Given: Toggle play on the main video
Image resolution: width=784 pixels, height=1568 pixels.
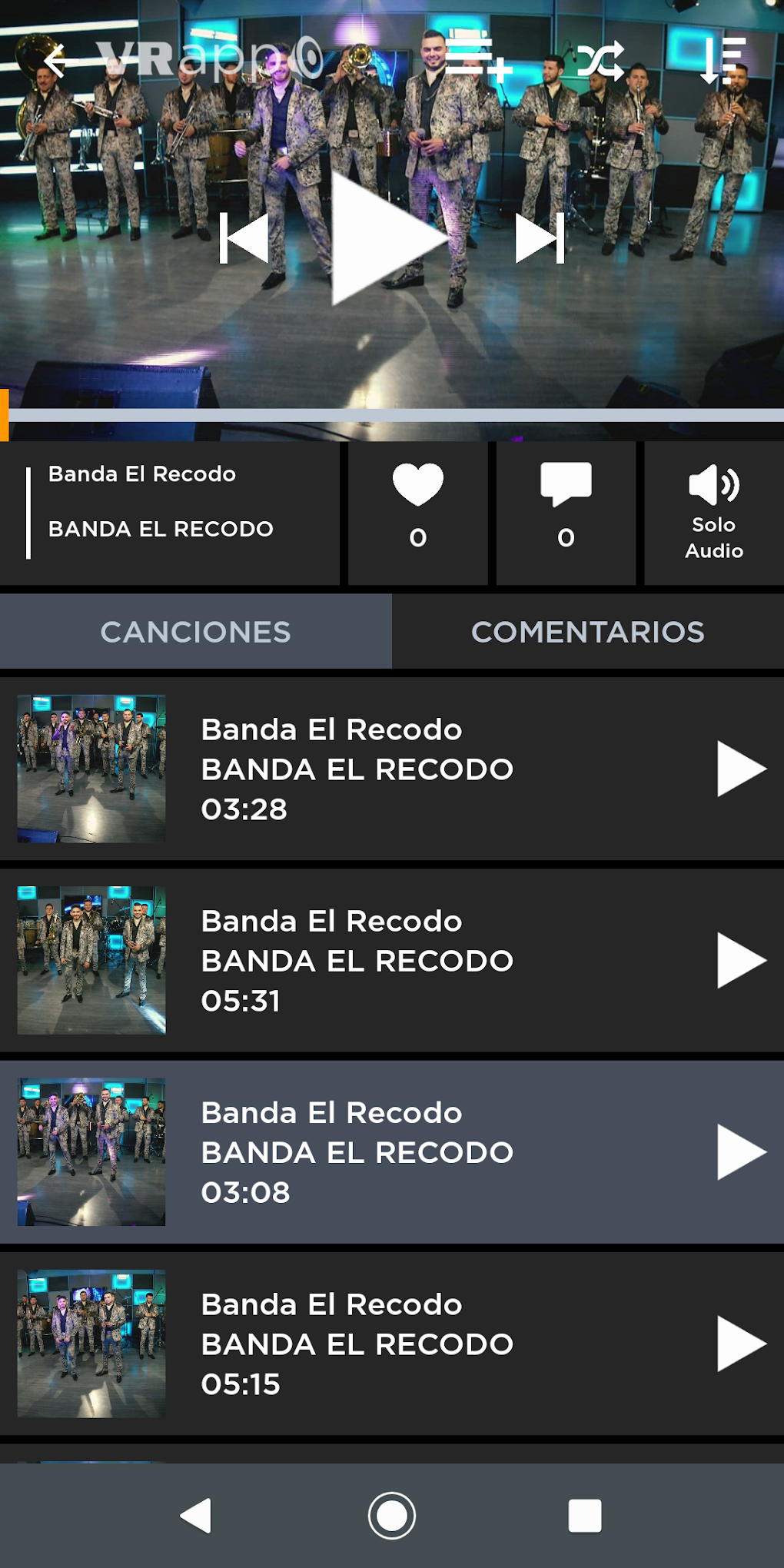Looking at the screenshot, I should coord(388,238).
